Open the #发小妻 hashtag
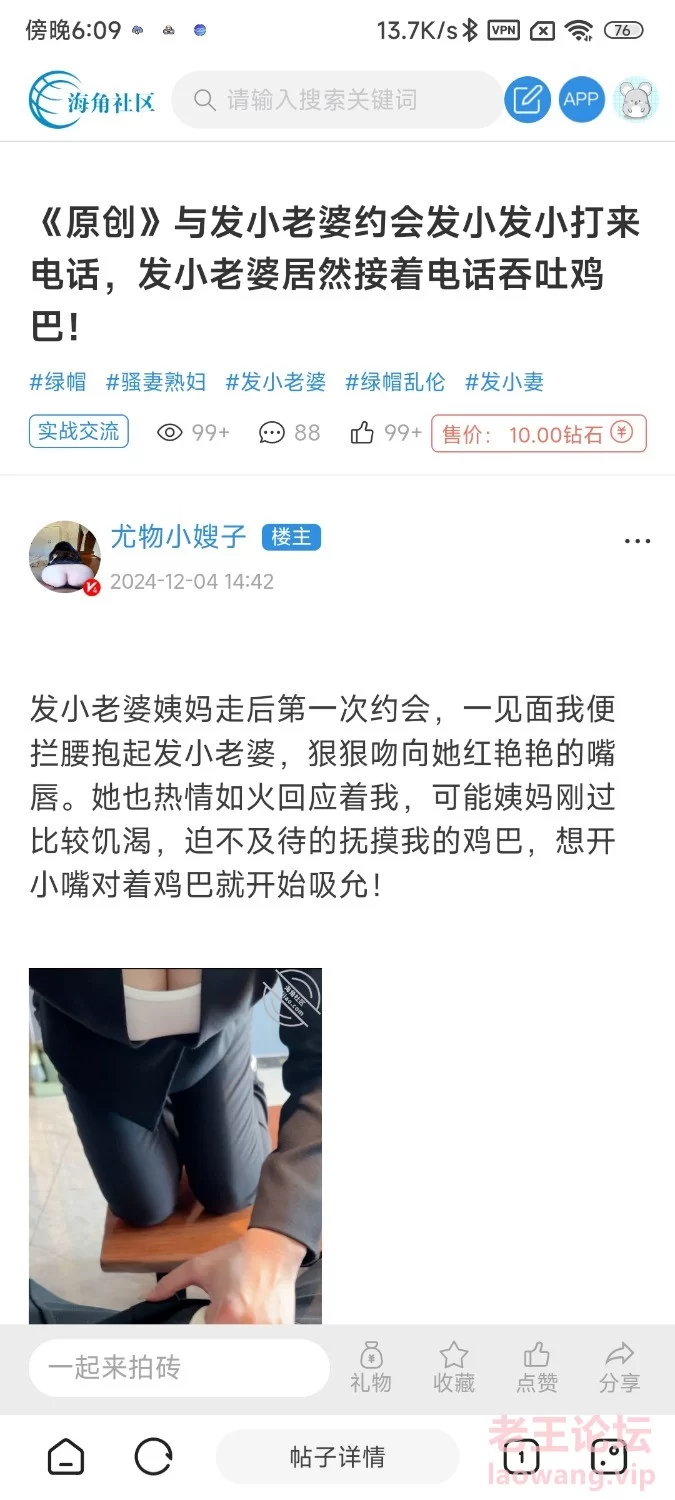 [x=504, y=381]
